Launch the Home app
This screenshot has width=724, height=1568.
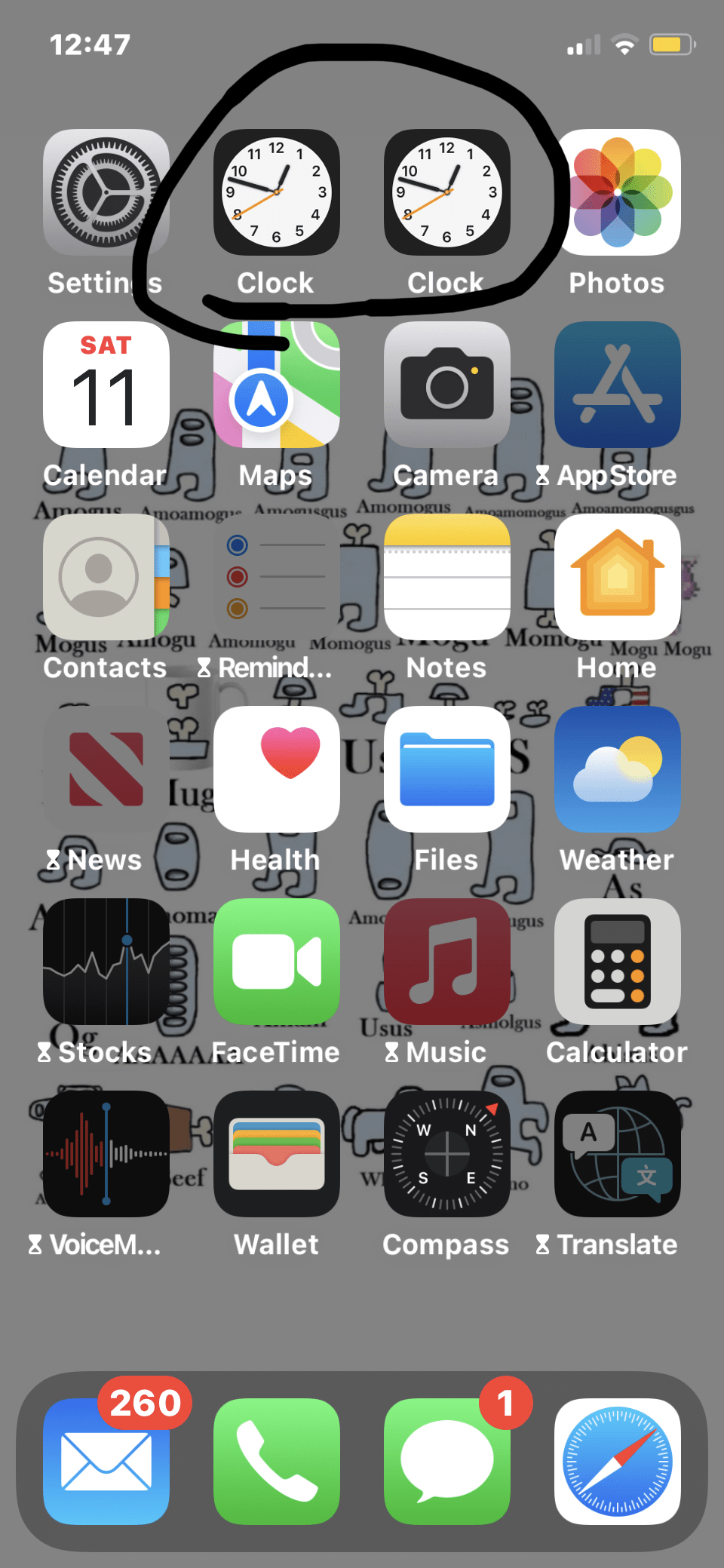[617, 577]
